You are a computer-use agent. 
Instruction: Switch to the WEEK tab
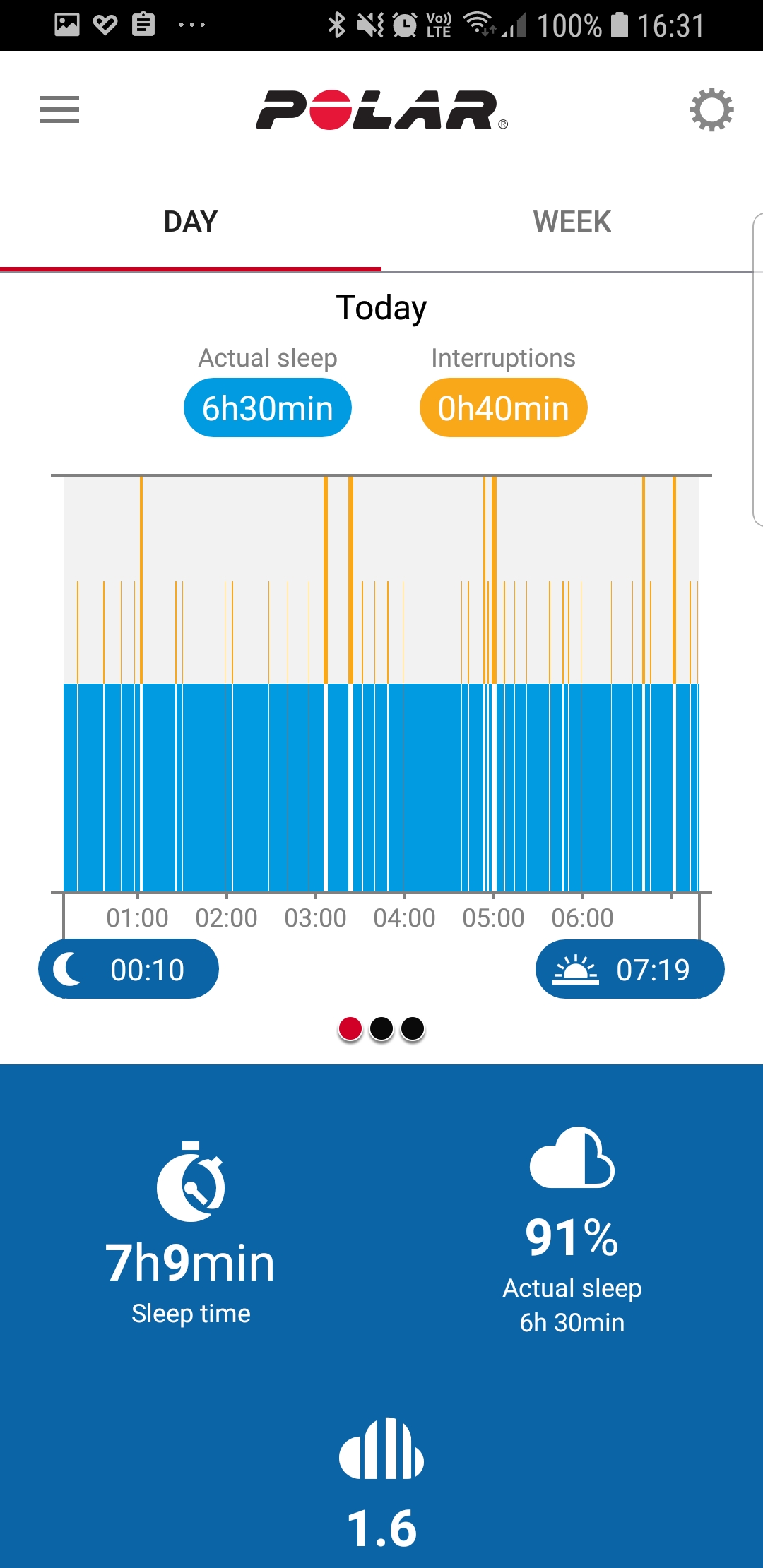click(572, 222)
